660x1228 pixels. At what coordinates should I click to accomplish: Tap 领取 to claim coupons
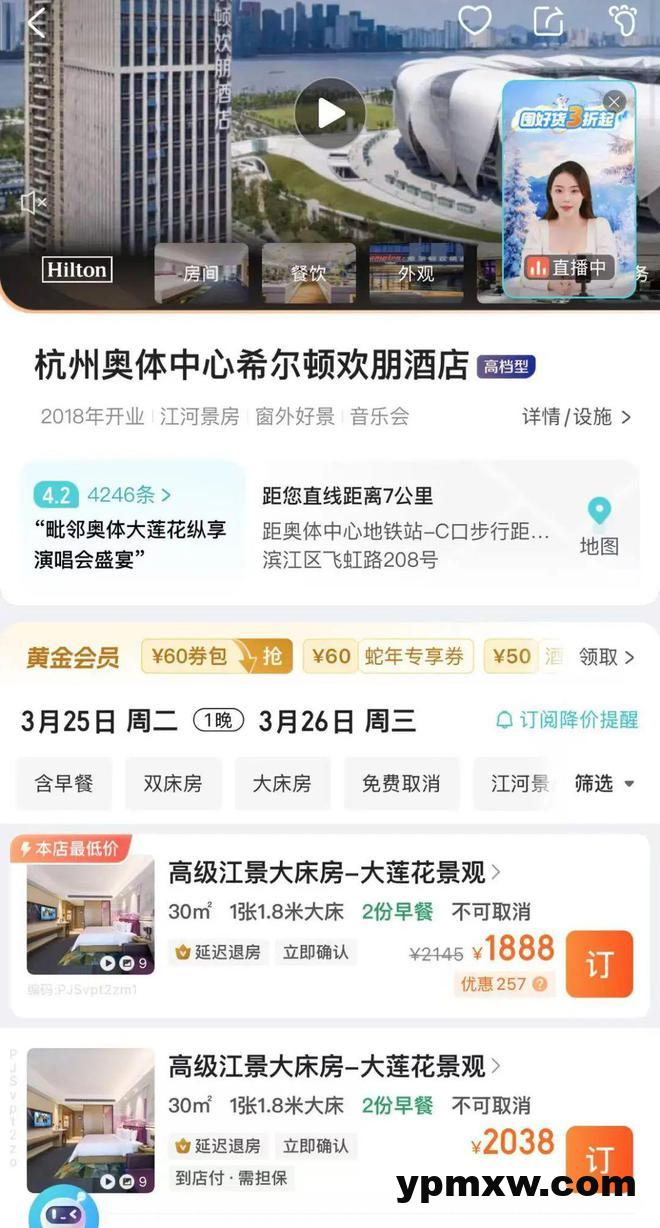[x=606, y=657]
